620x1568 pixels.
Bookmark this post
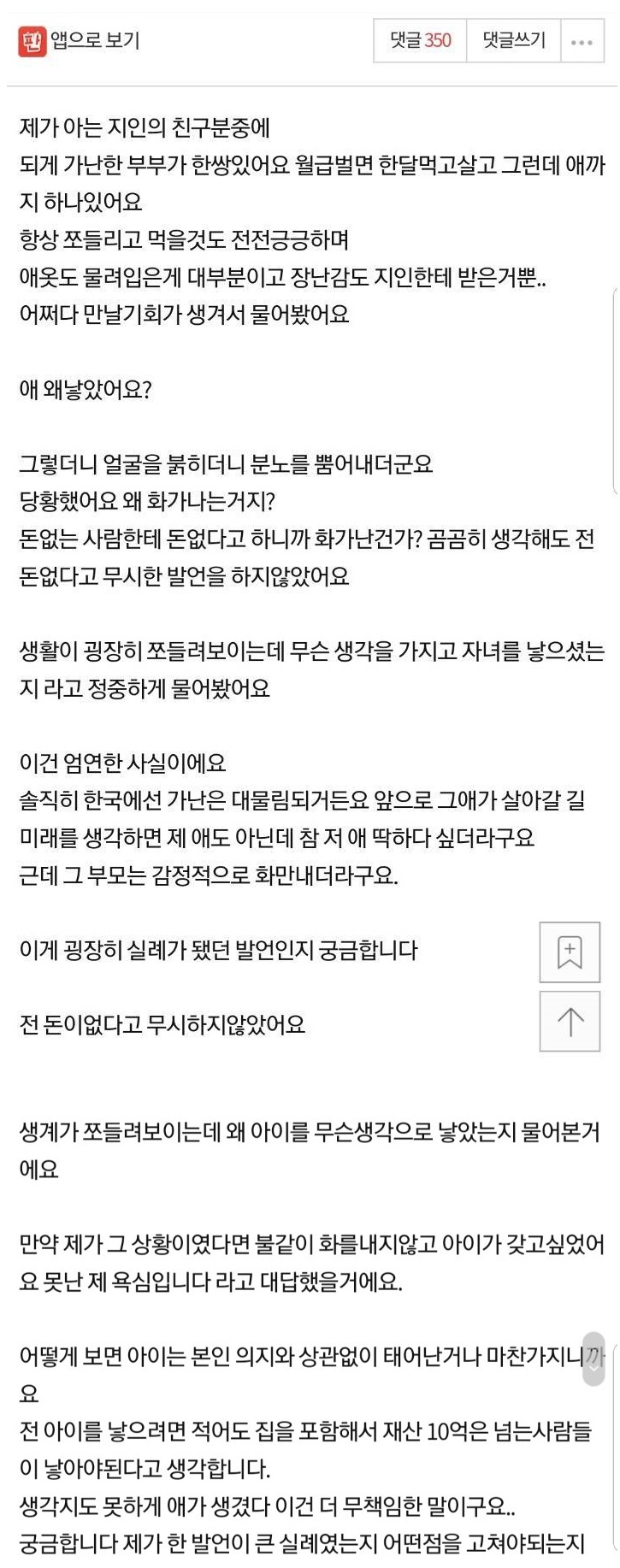[x=570, y=952]
